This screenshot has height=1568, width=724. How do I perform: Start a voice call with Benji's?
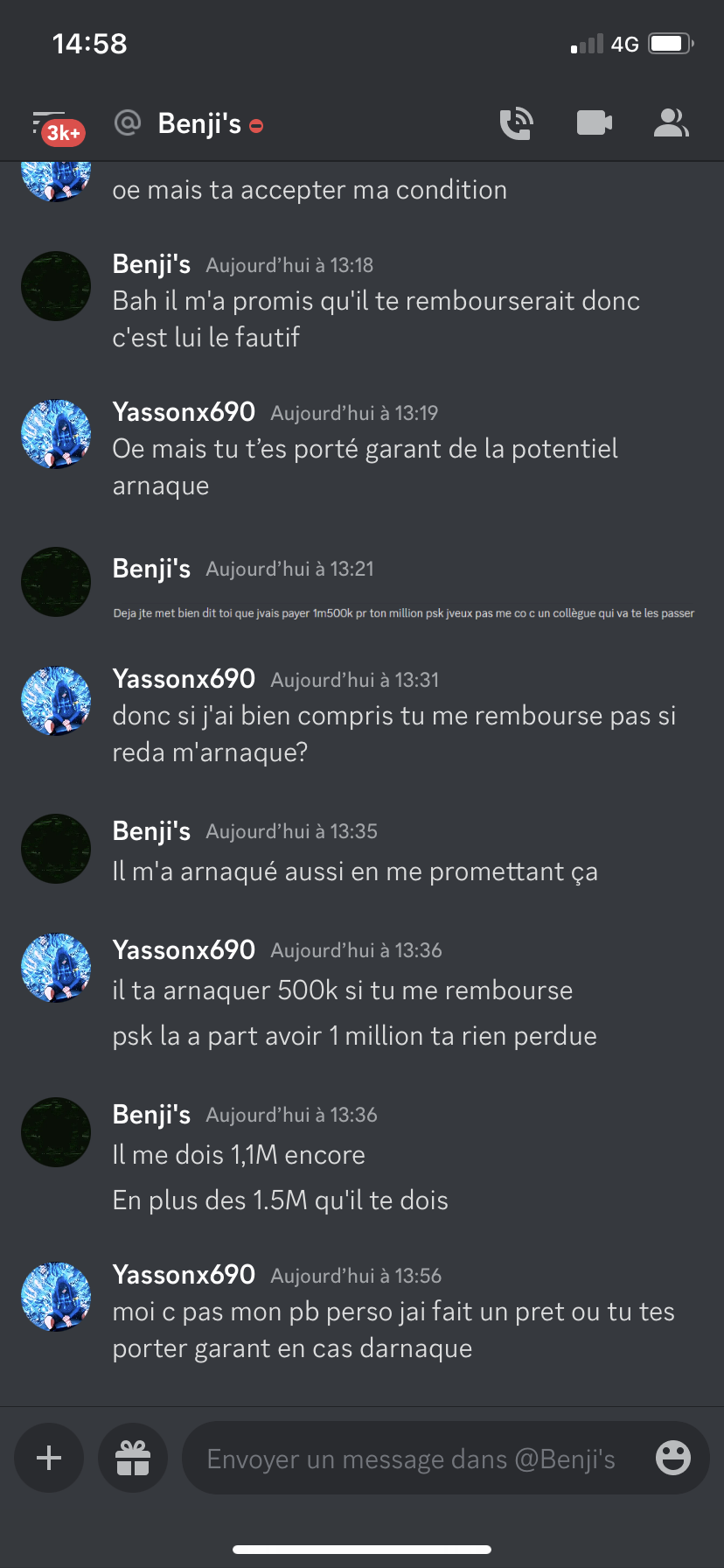coord(516,123)
